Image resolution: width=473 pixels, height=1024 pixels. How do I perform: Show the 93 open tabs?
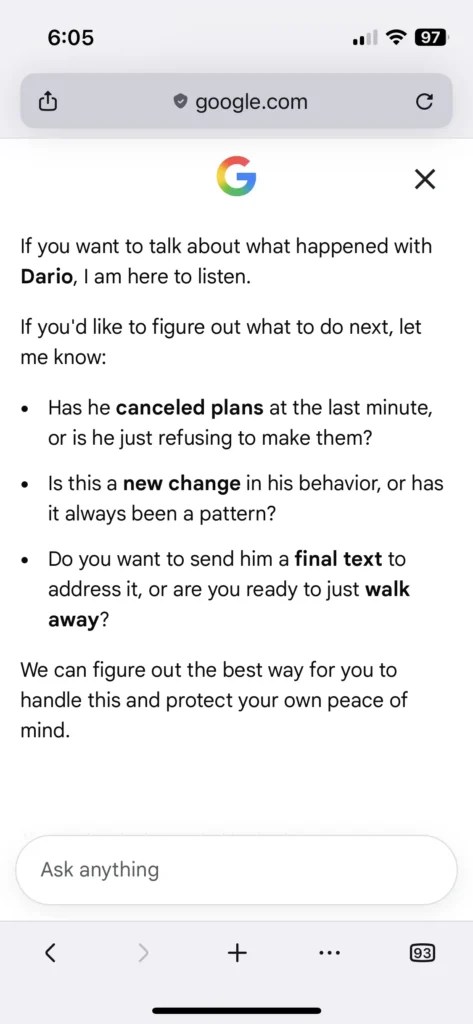(423, 953)
